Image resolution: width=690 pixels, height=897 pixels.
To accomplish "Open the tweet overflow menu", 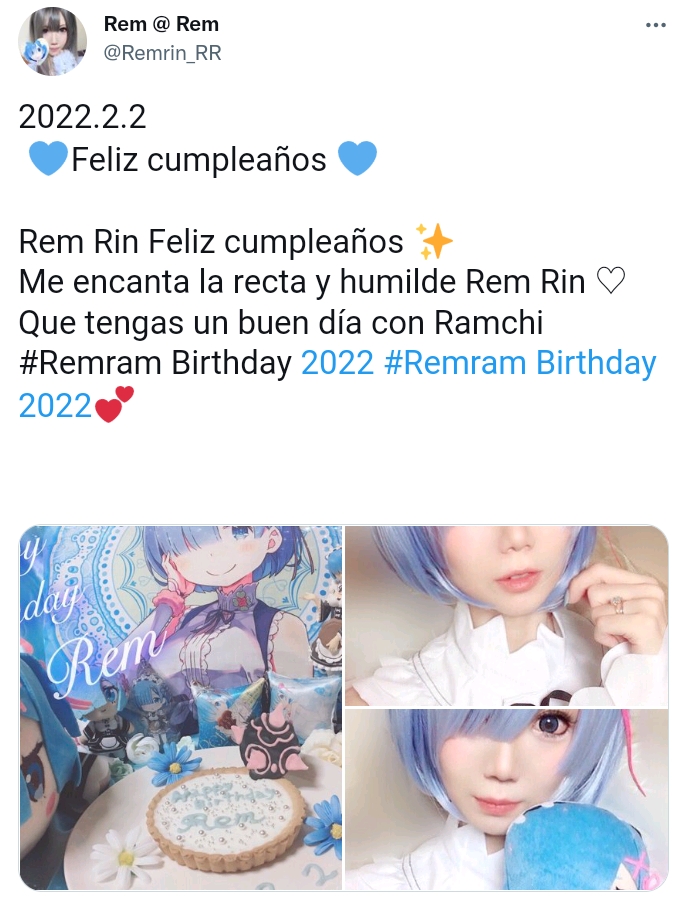I will tap(655, 25).
